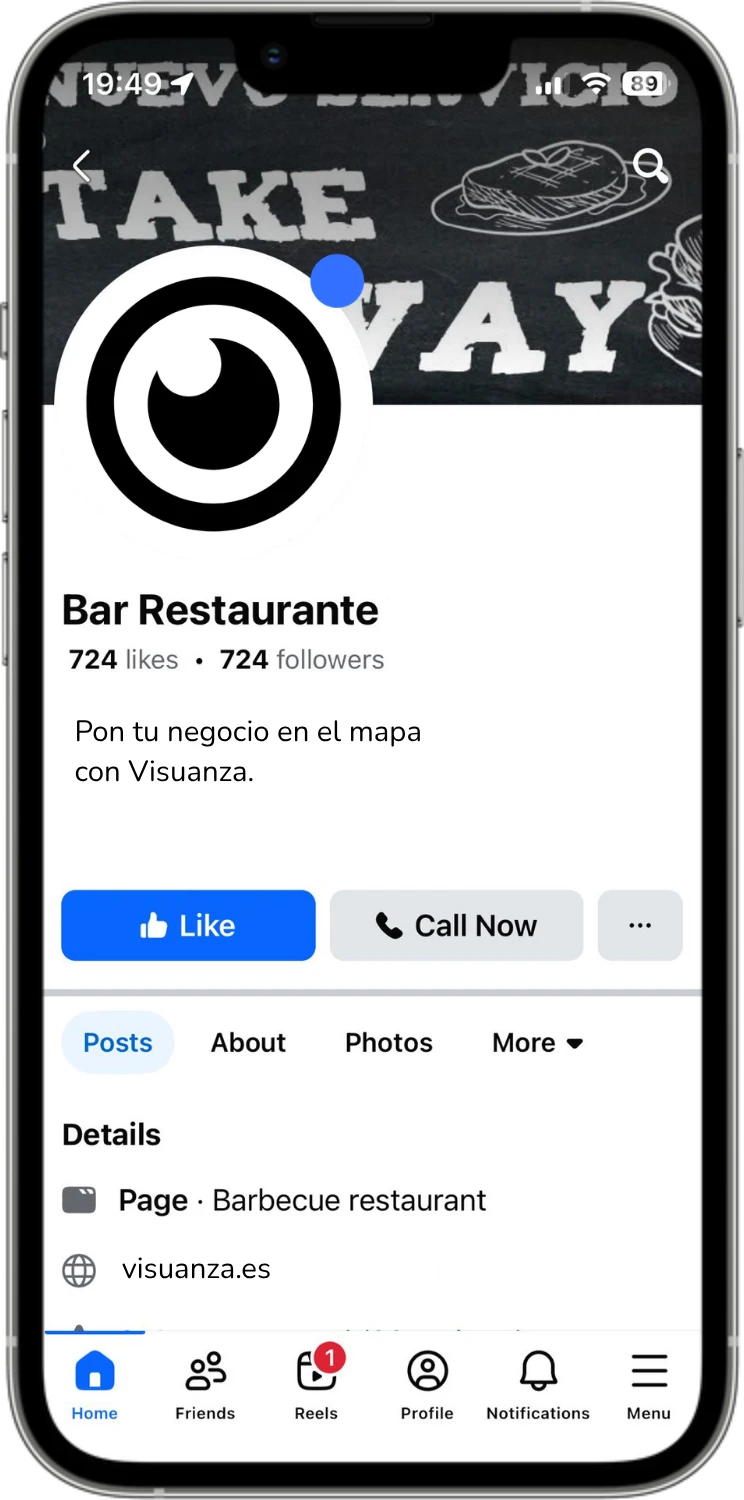This screenshot has width=744, height=1500.
Task: Open the Bar Restaurante profile picture
Action: point(213,403)
